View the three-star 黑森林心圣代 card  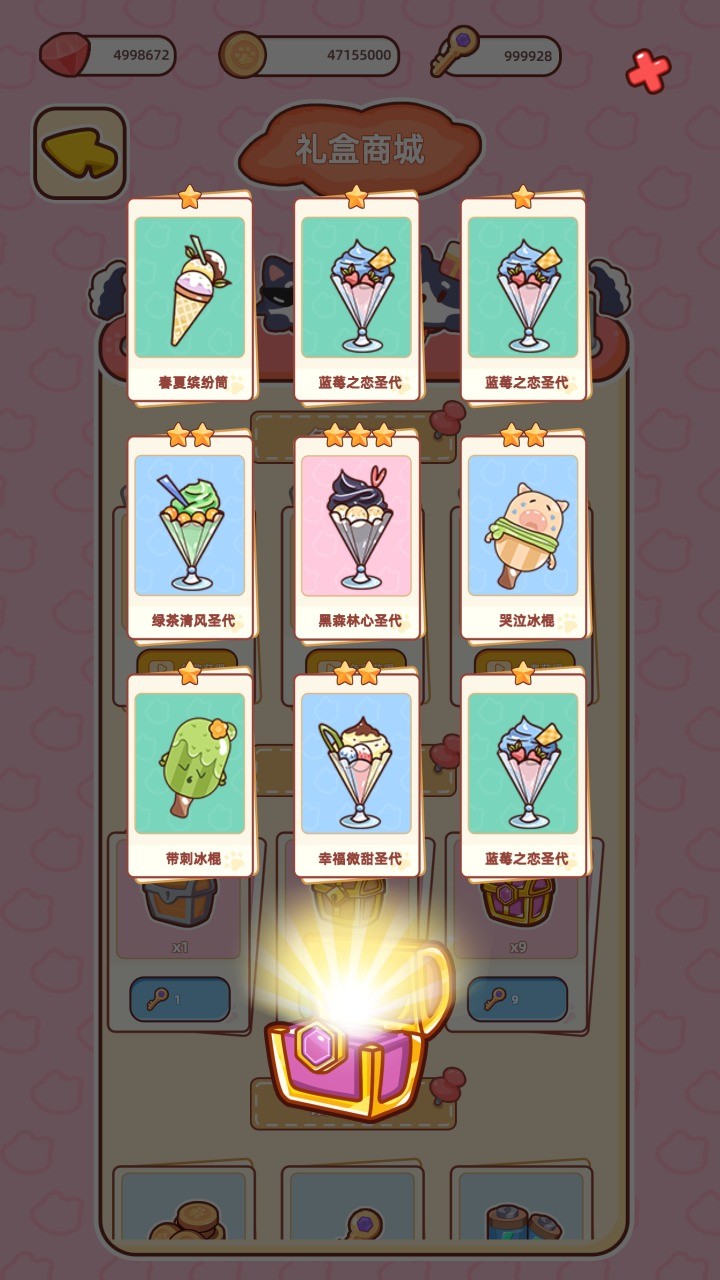pos(357,535)
